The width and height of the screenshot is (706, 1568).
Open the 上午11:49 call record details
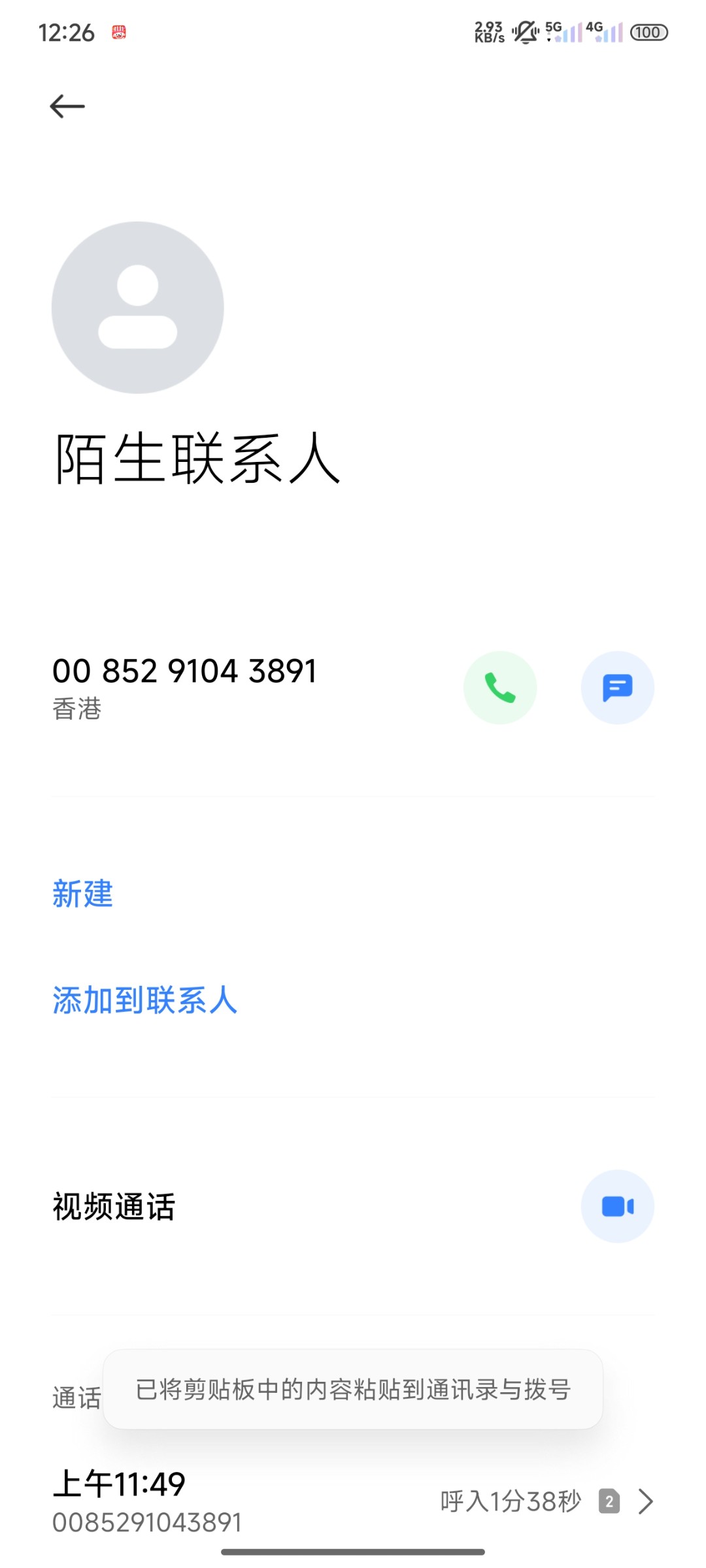[x=353, y=1501]
